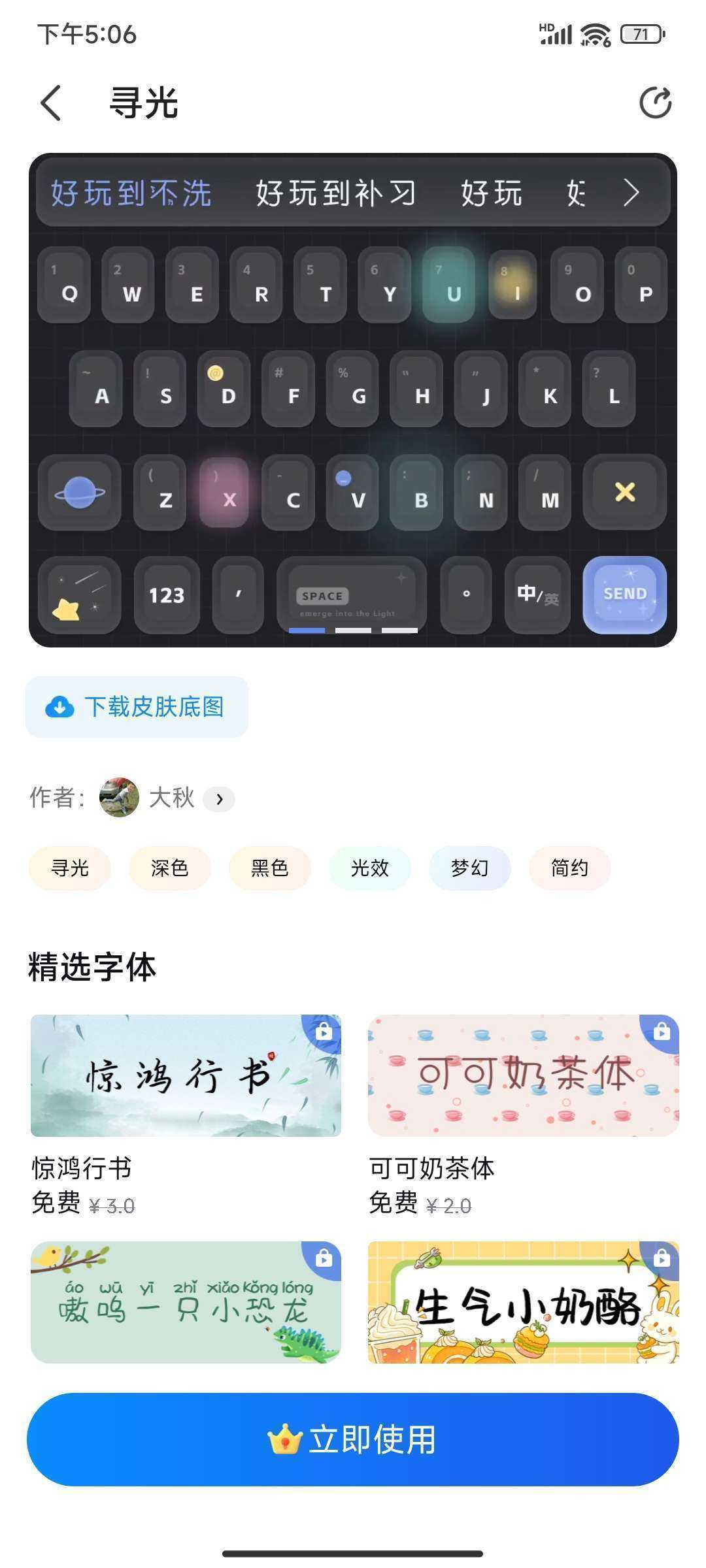Open author 大秋's profile

(171, 798)
